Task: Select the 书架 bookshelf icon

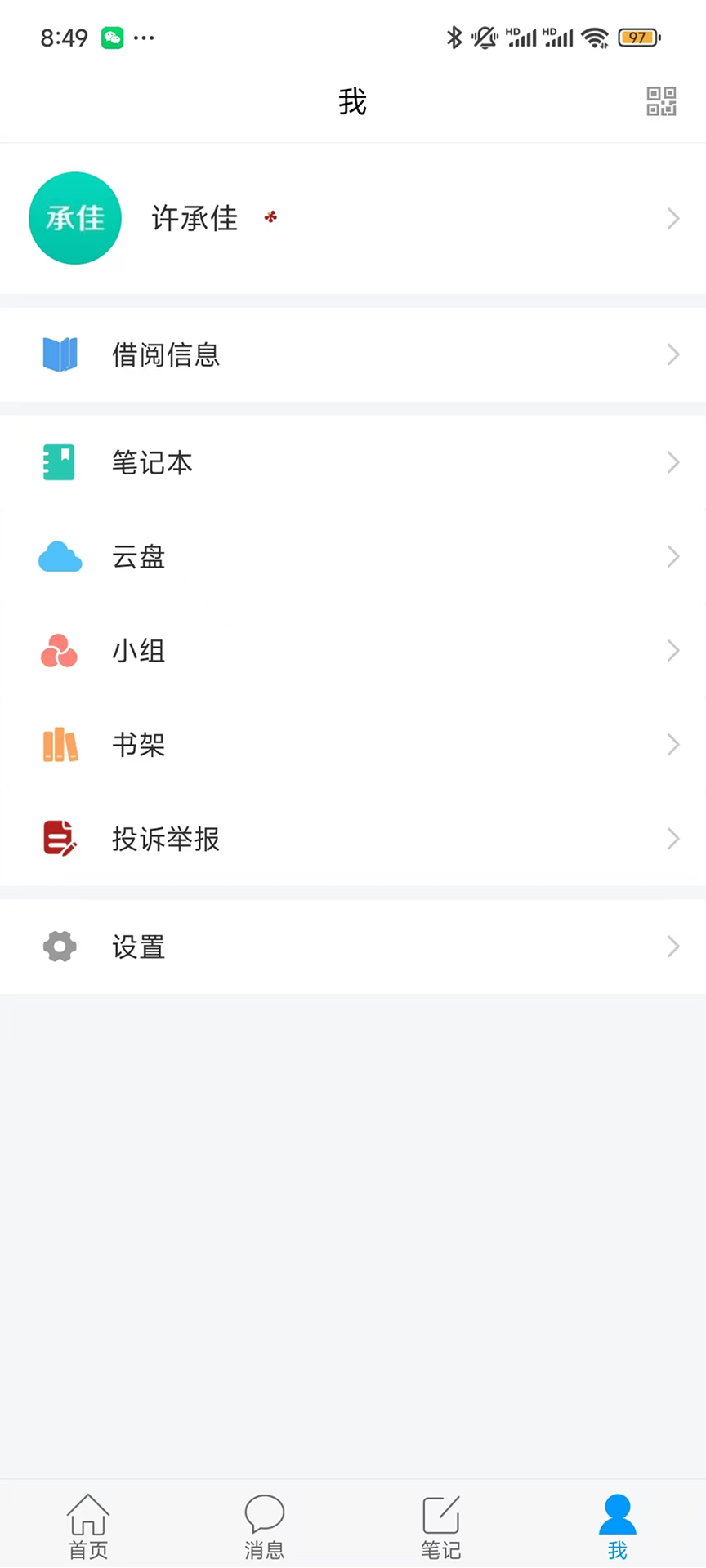Action: pyautogui.click(x=60, y=744)
